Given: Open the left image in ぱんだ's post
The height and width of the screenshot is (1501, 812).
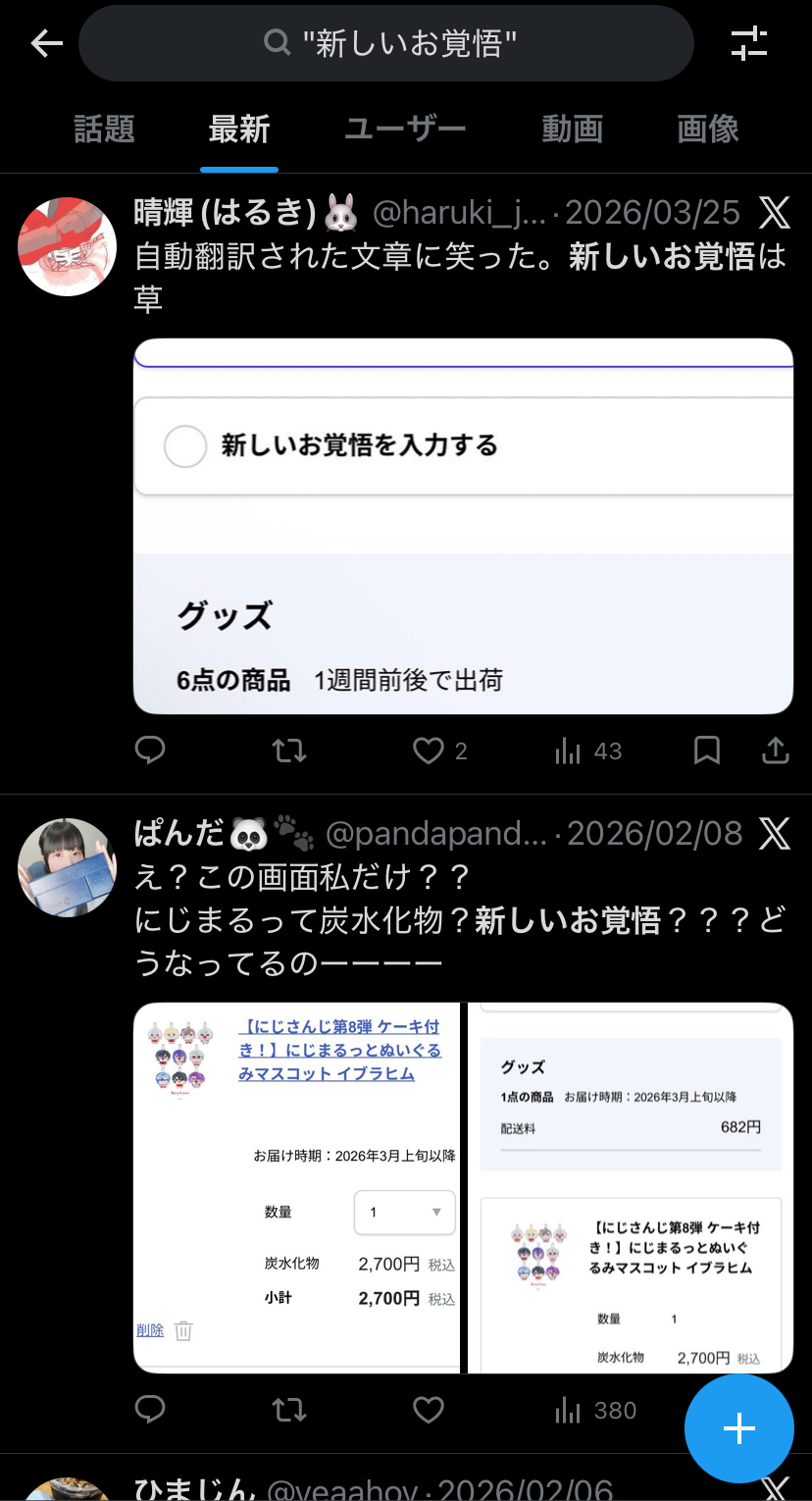Looking at the screenshot, I should click(x=297, y=1187).
